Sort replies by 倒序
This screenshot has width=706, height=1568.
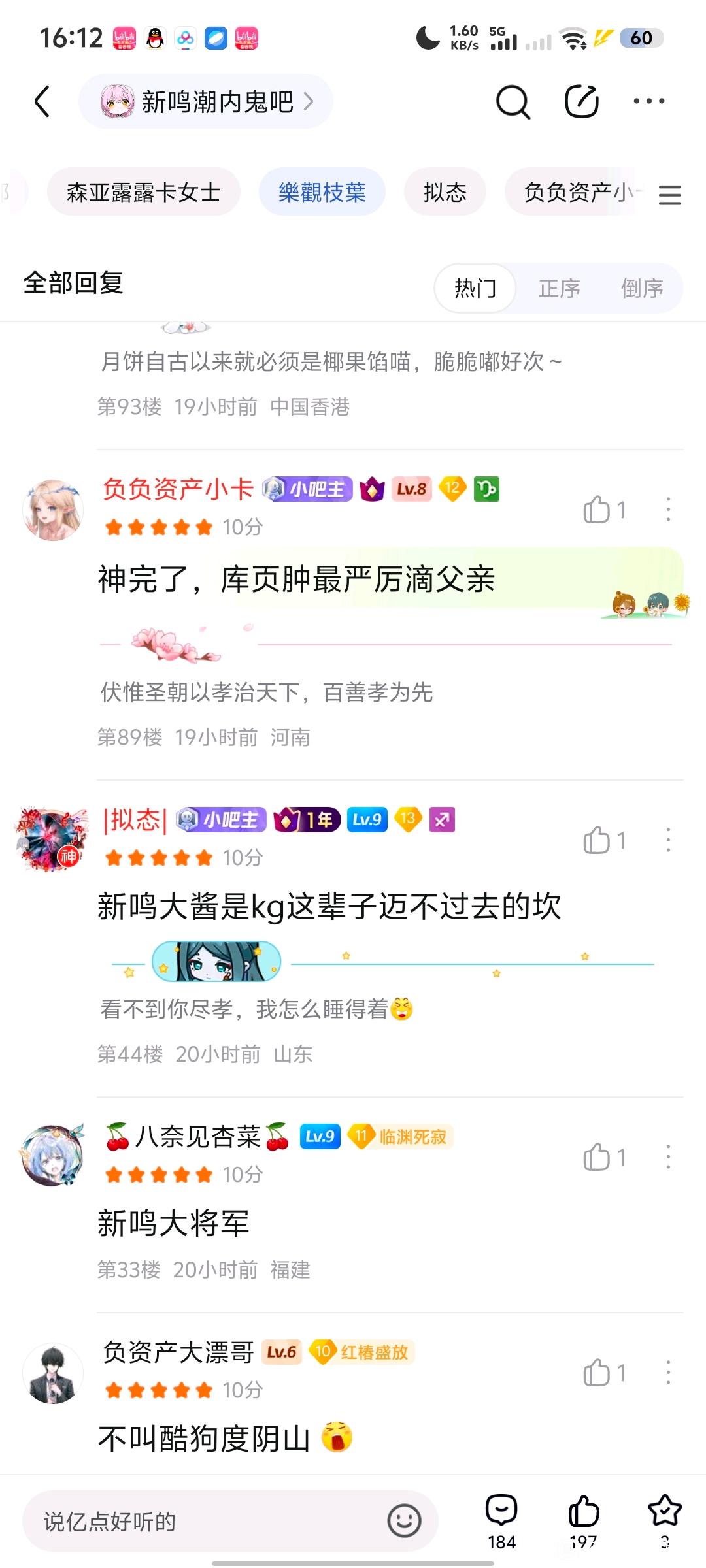(x=641, y=288)
